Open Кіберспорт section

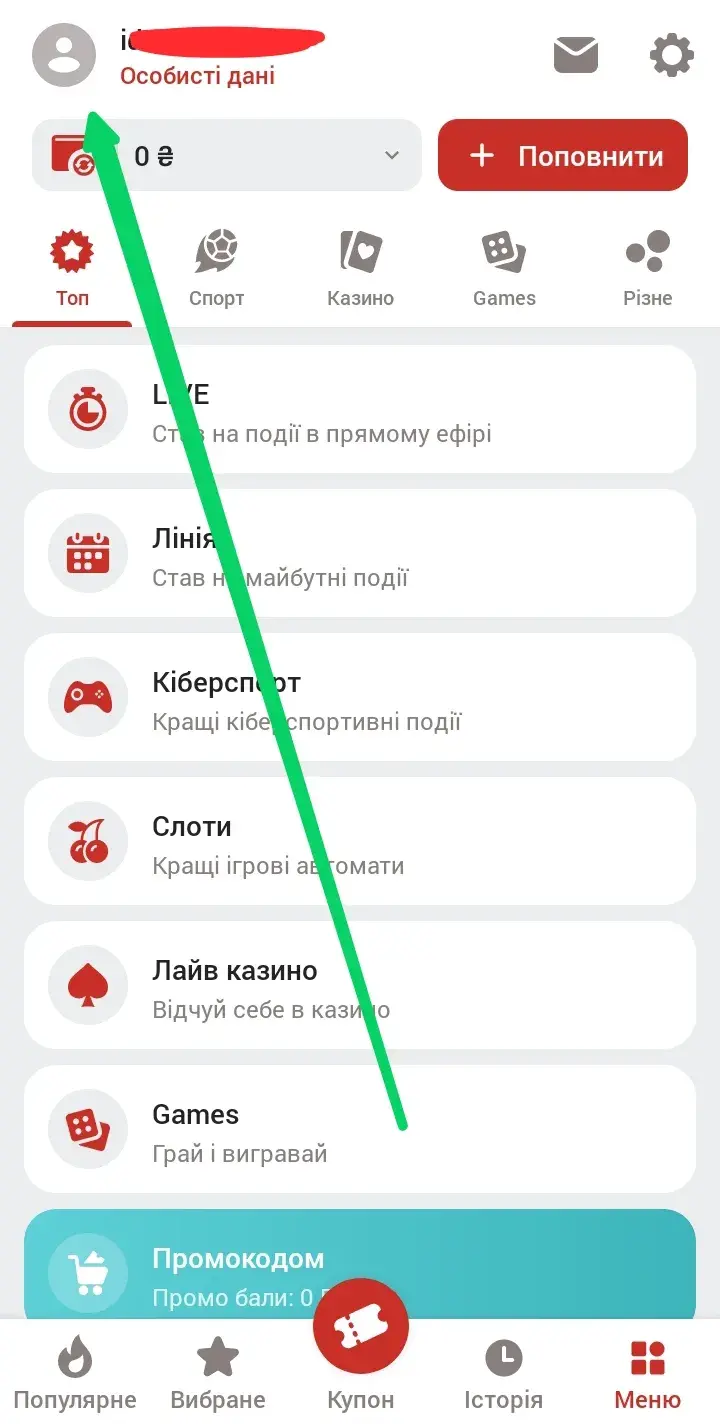[x=360, y=698]
